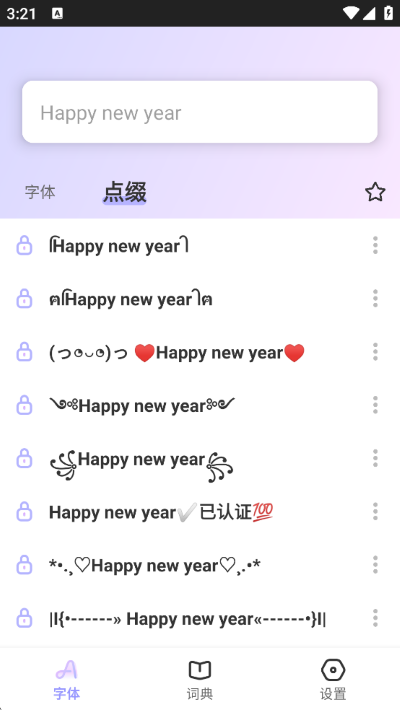This screenshot has height=710, width=400.
Task: Open more options for the 已认证 style row
Action: 375,511
